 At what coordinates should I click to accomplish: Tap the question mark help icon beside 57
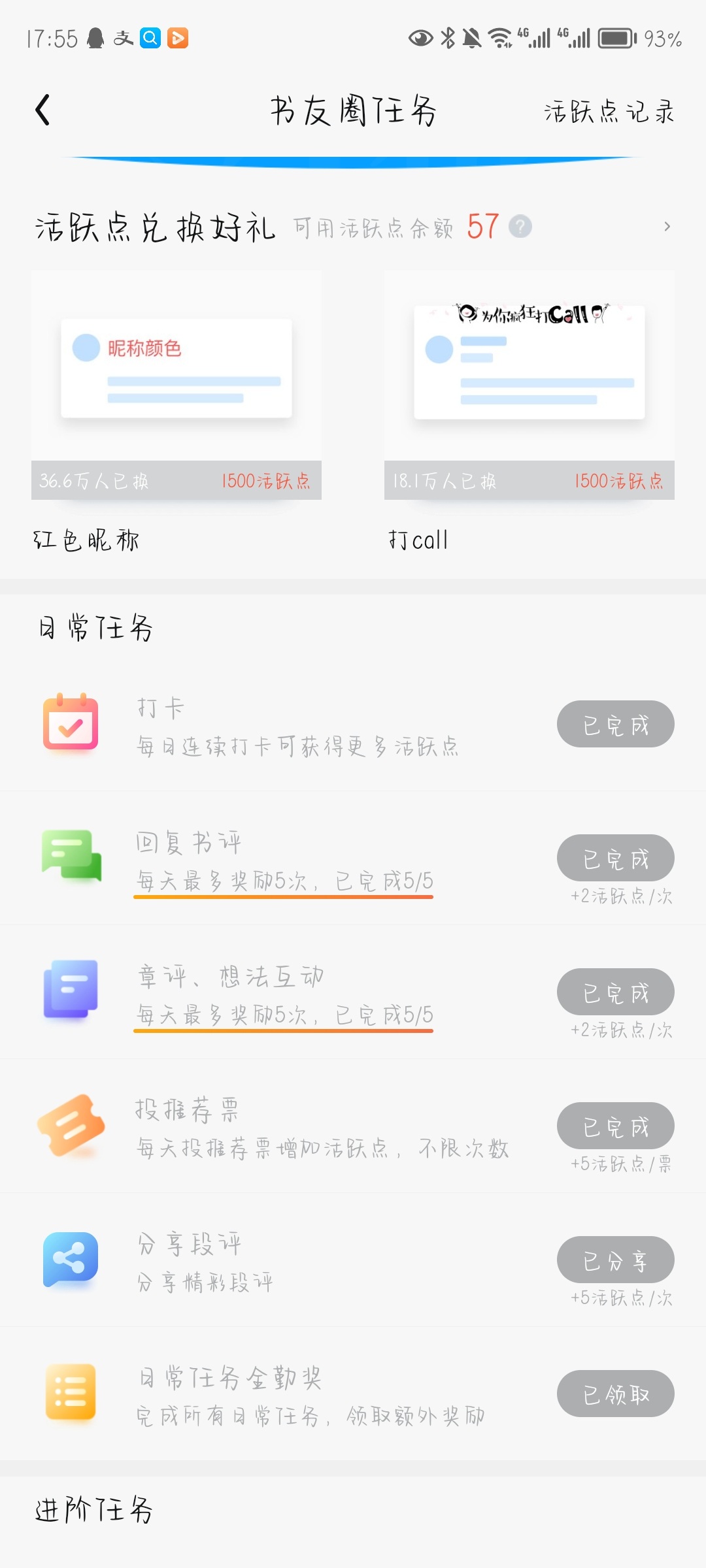point(520,227)
